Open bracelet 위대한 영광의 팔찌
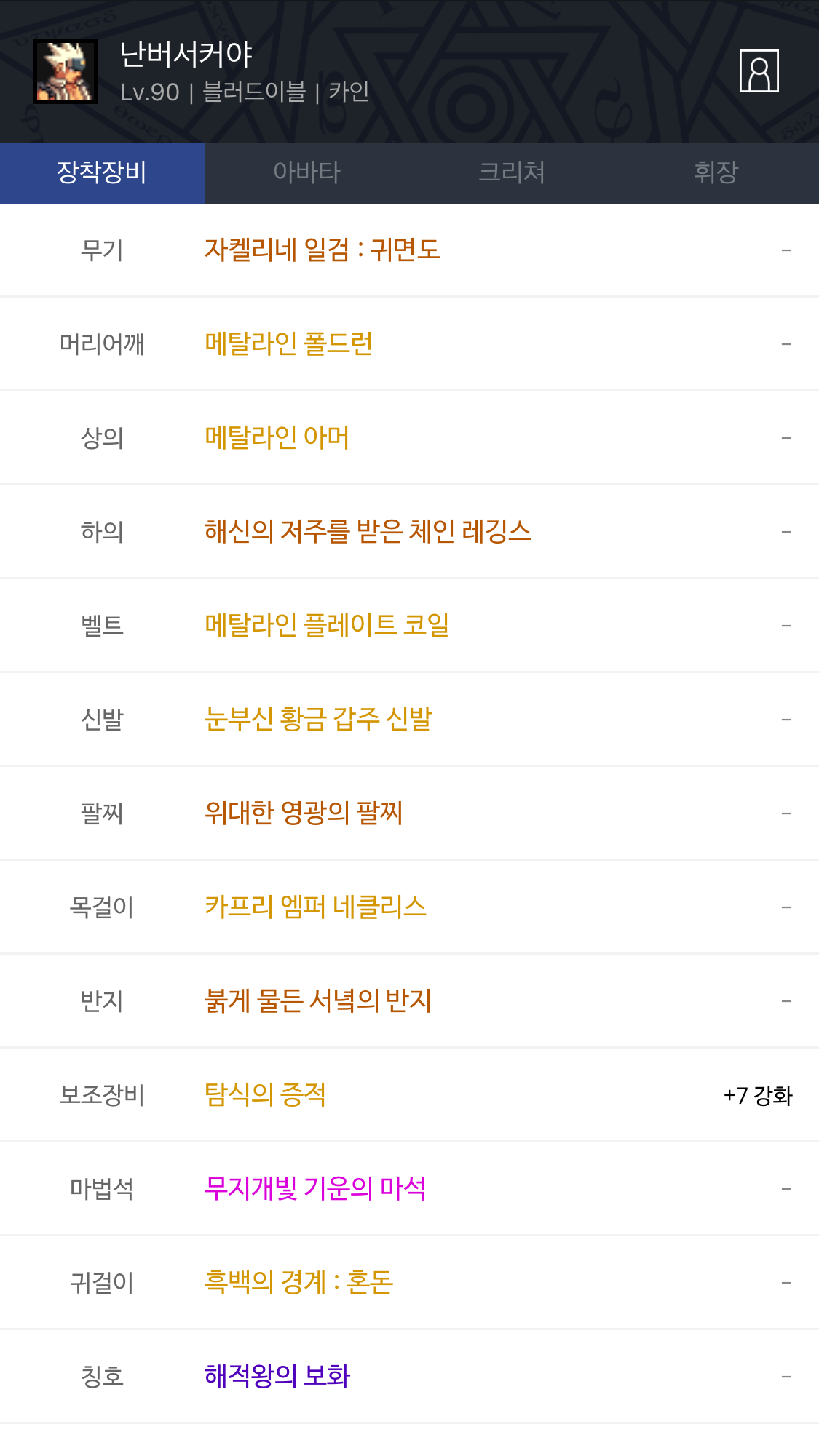Screen dimensions: 819x1456 pos(304,813)
